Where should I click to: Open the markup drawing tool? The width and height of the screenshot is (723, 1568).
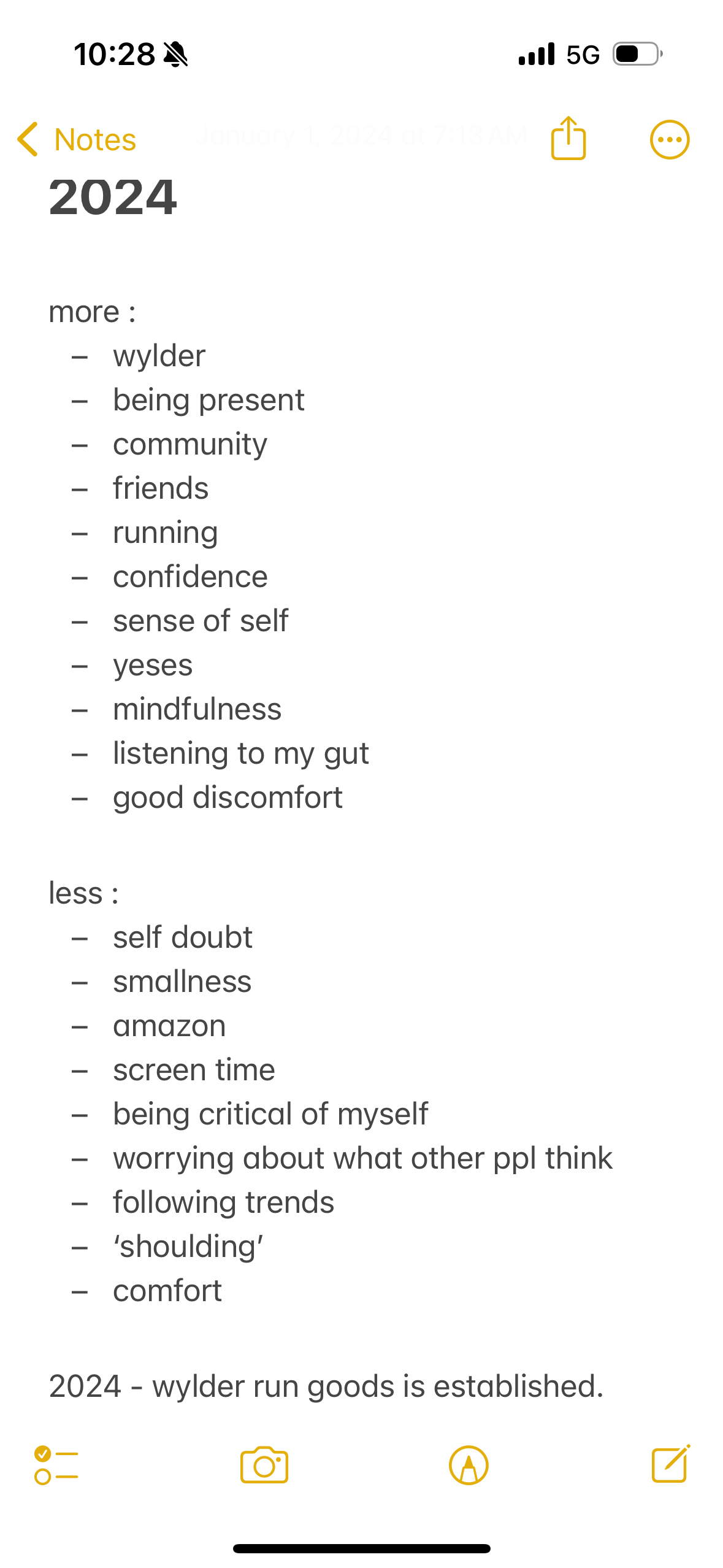(x=469, y=1465)
